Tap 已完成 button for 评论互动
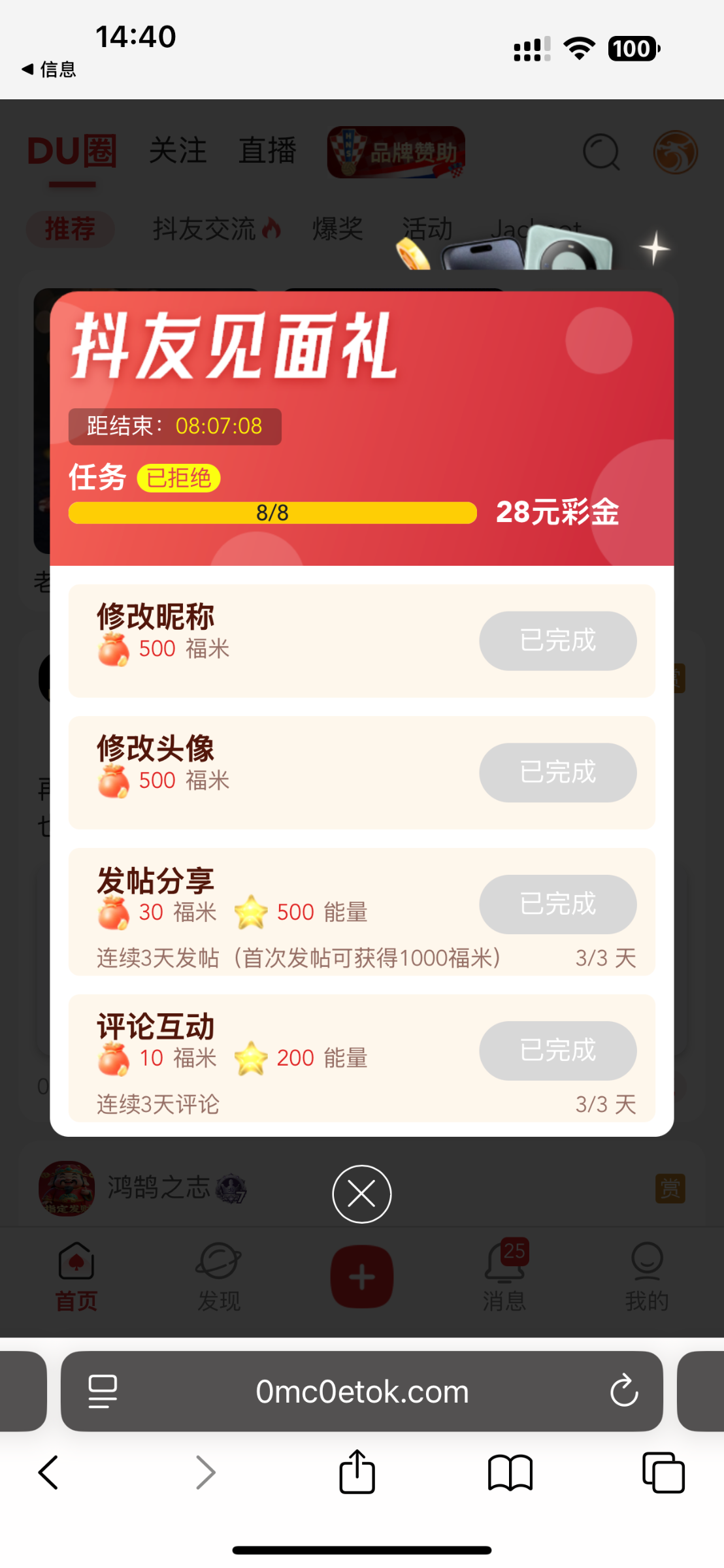 (557, 1051)
